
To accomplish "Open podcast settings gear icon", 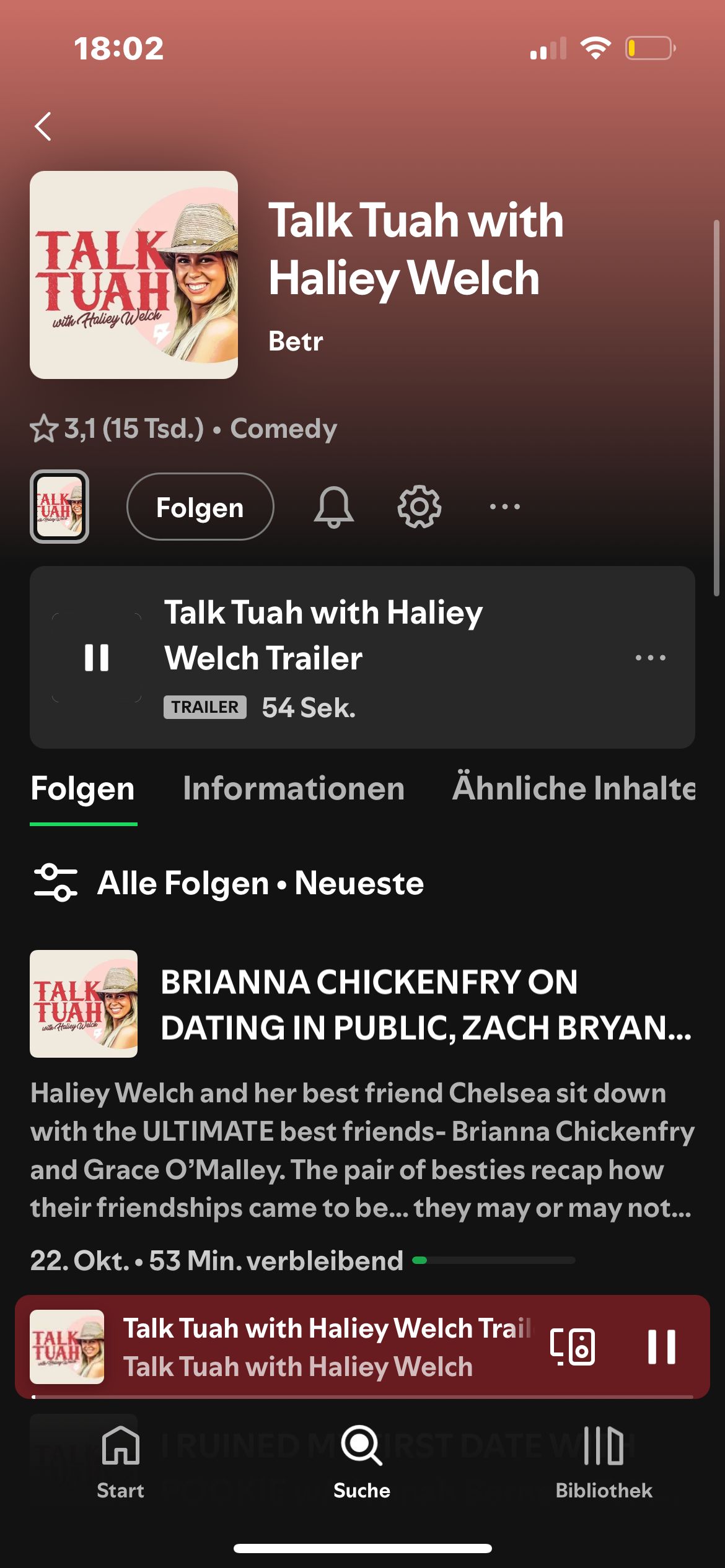I will (x=419, y=507).
